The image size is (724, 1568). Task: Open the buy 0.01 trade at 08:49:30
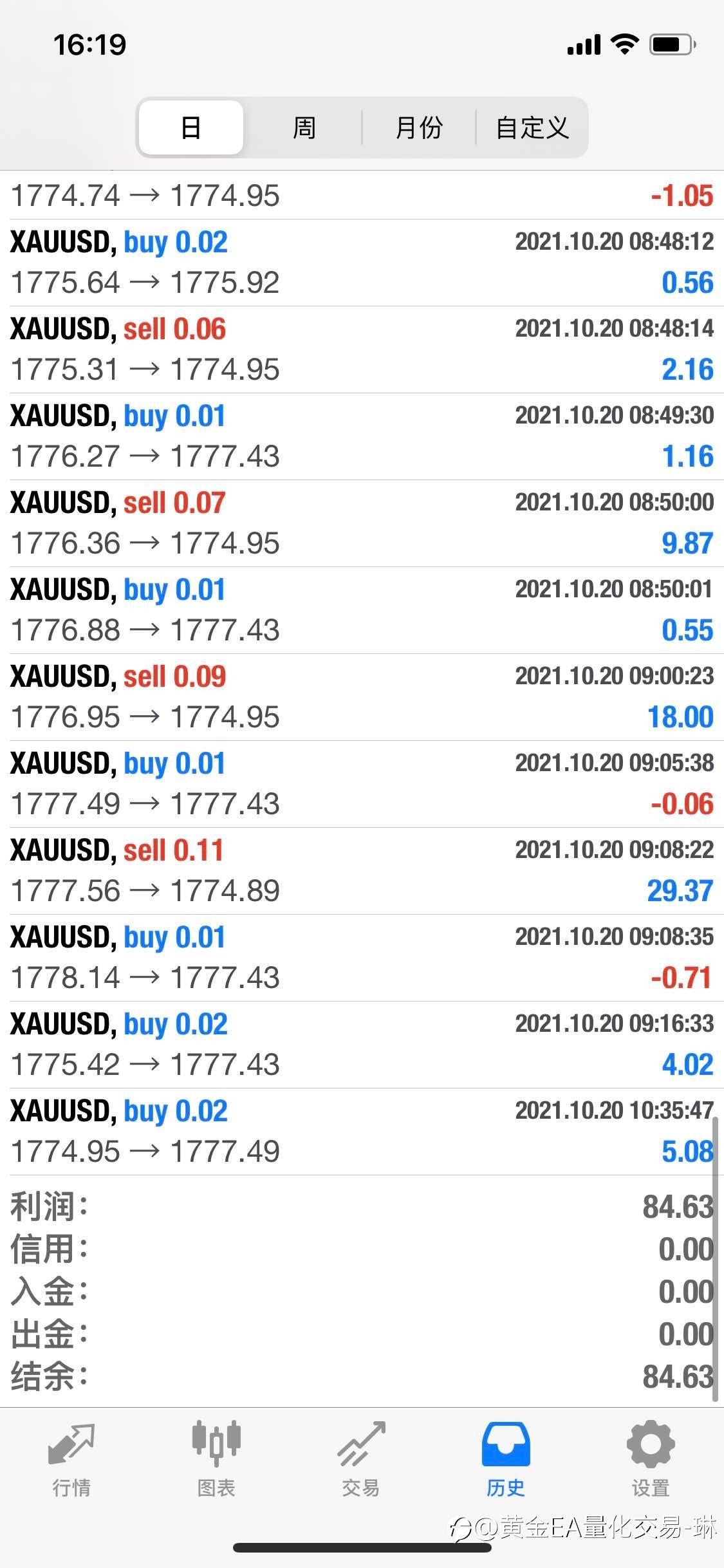362,436
